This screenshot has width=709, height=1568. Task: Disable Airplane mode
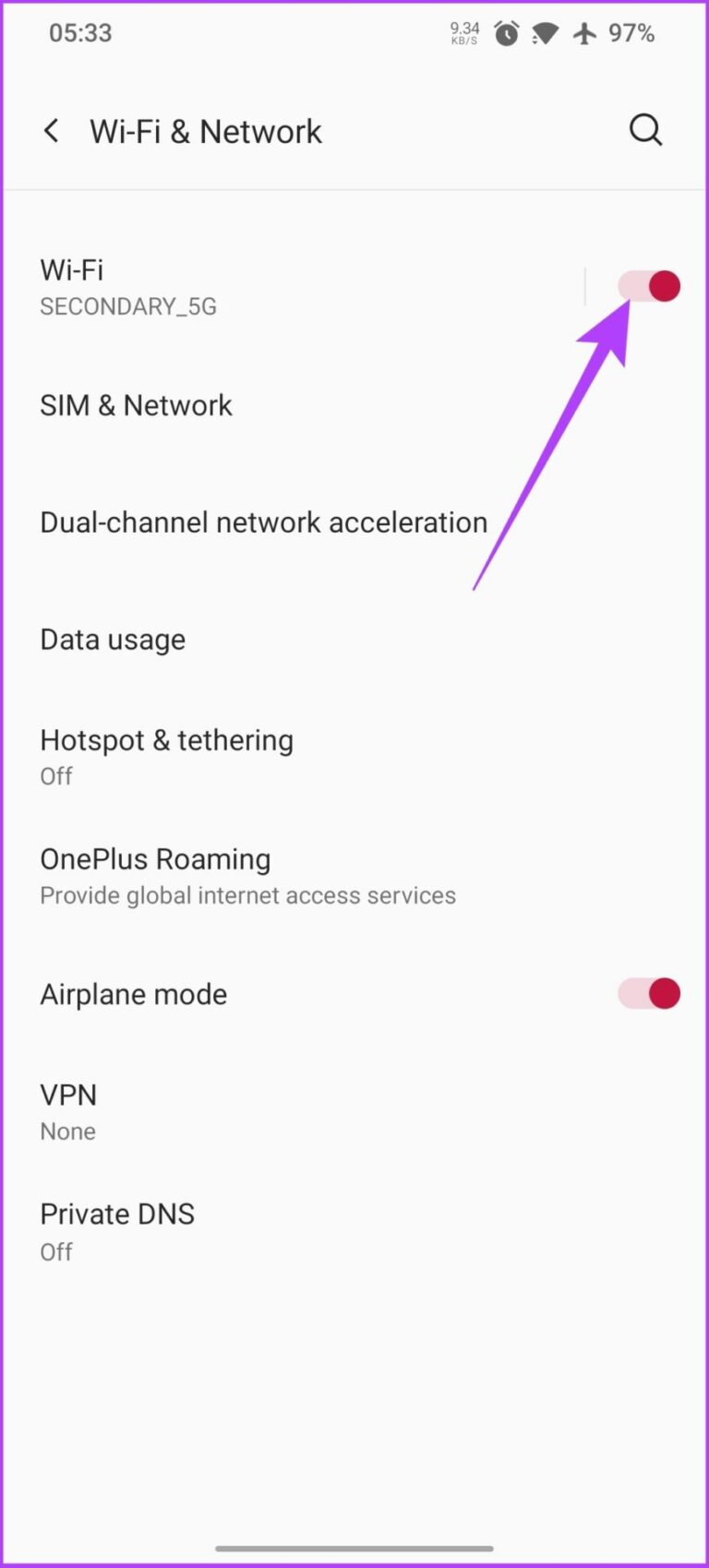point(649,994)
